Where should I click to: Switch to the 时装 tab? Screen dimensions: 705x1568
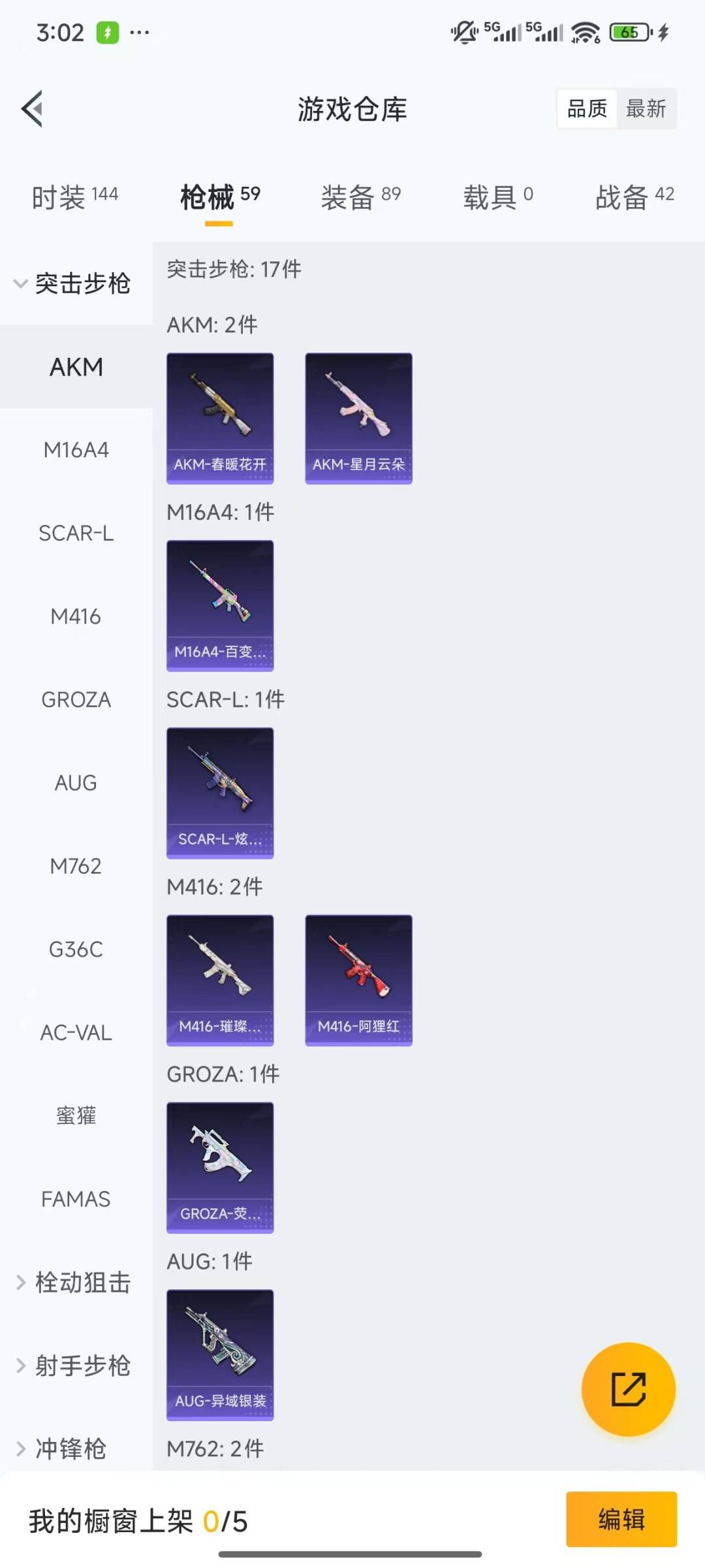click(x=74, y=197)
